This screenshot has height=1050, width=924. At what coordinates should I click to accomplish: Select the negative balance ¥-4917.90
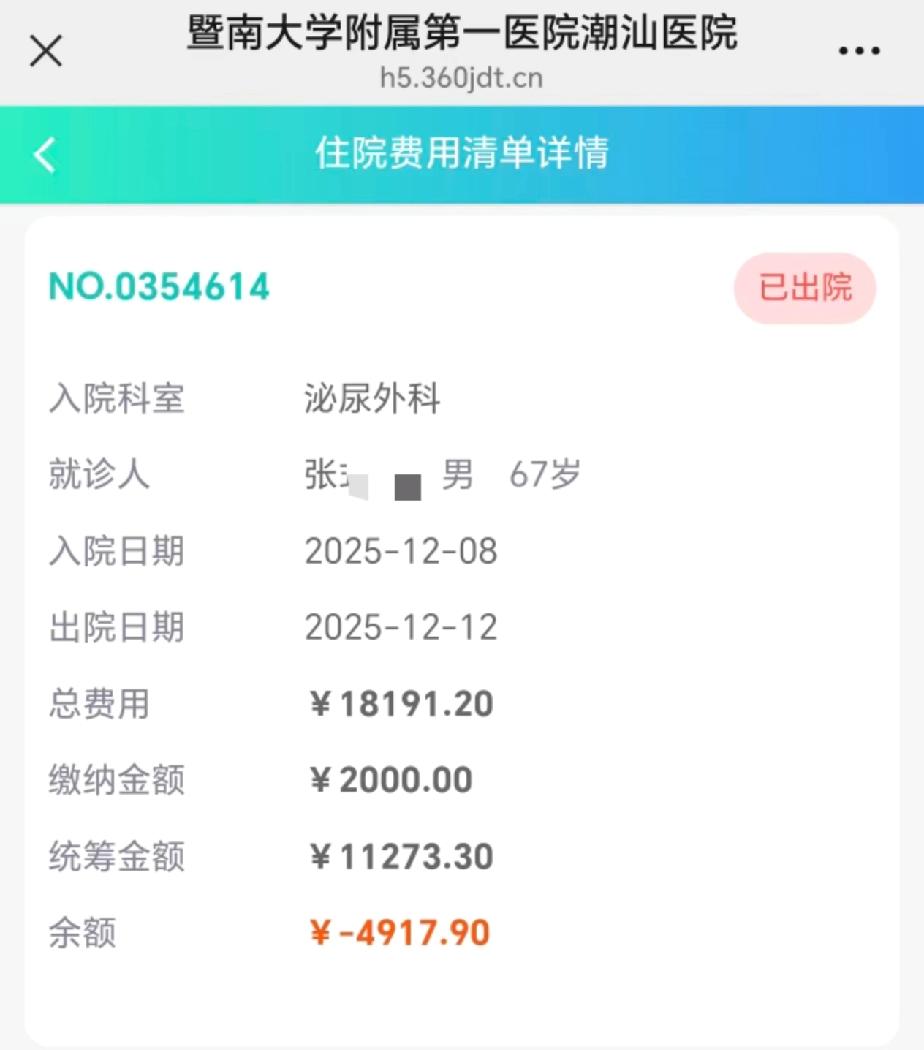coord(399,933)
